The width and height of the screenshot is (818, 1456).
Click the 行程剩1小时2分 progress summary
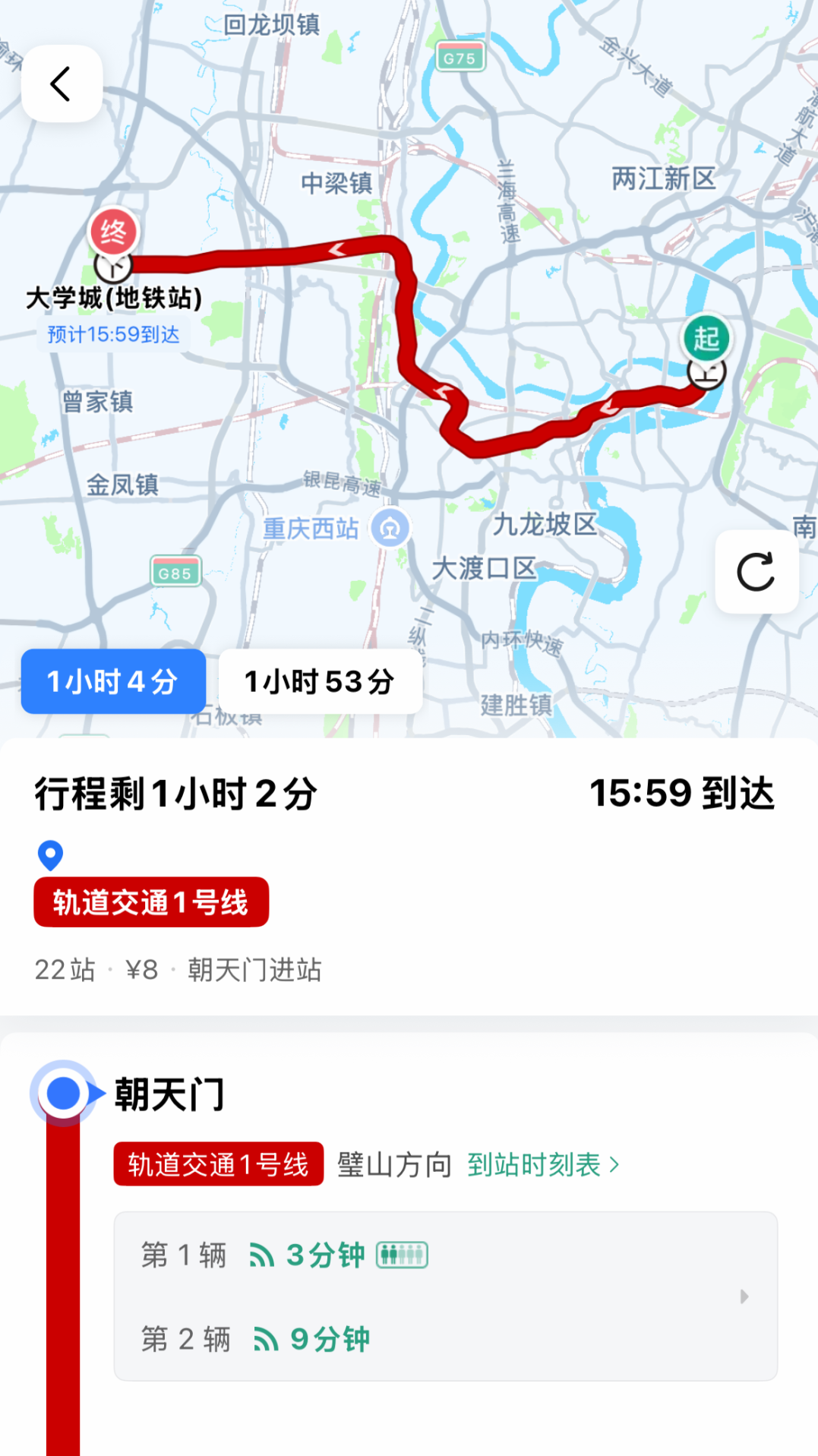(178, 794)
